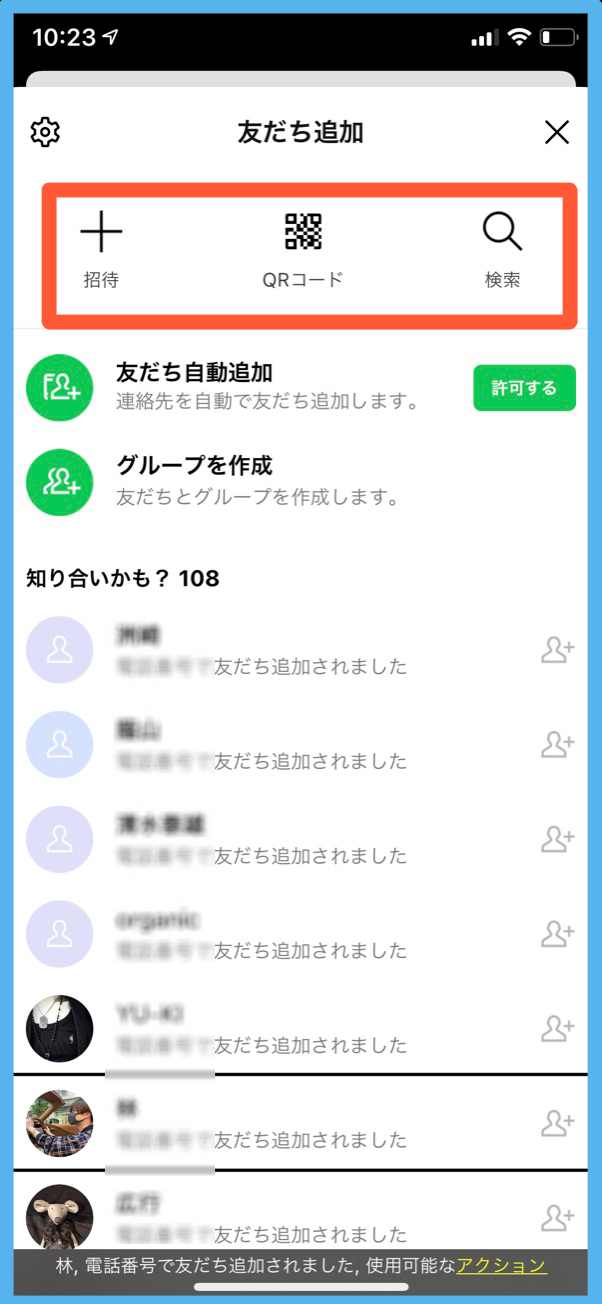
Task: Add 林 as a friend
Action: (x=557, y=1123)
